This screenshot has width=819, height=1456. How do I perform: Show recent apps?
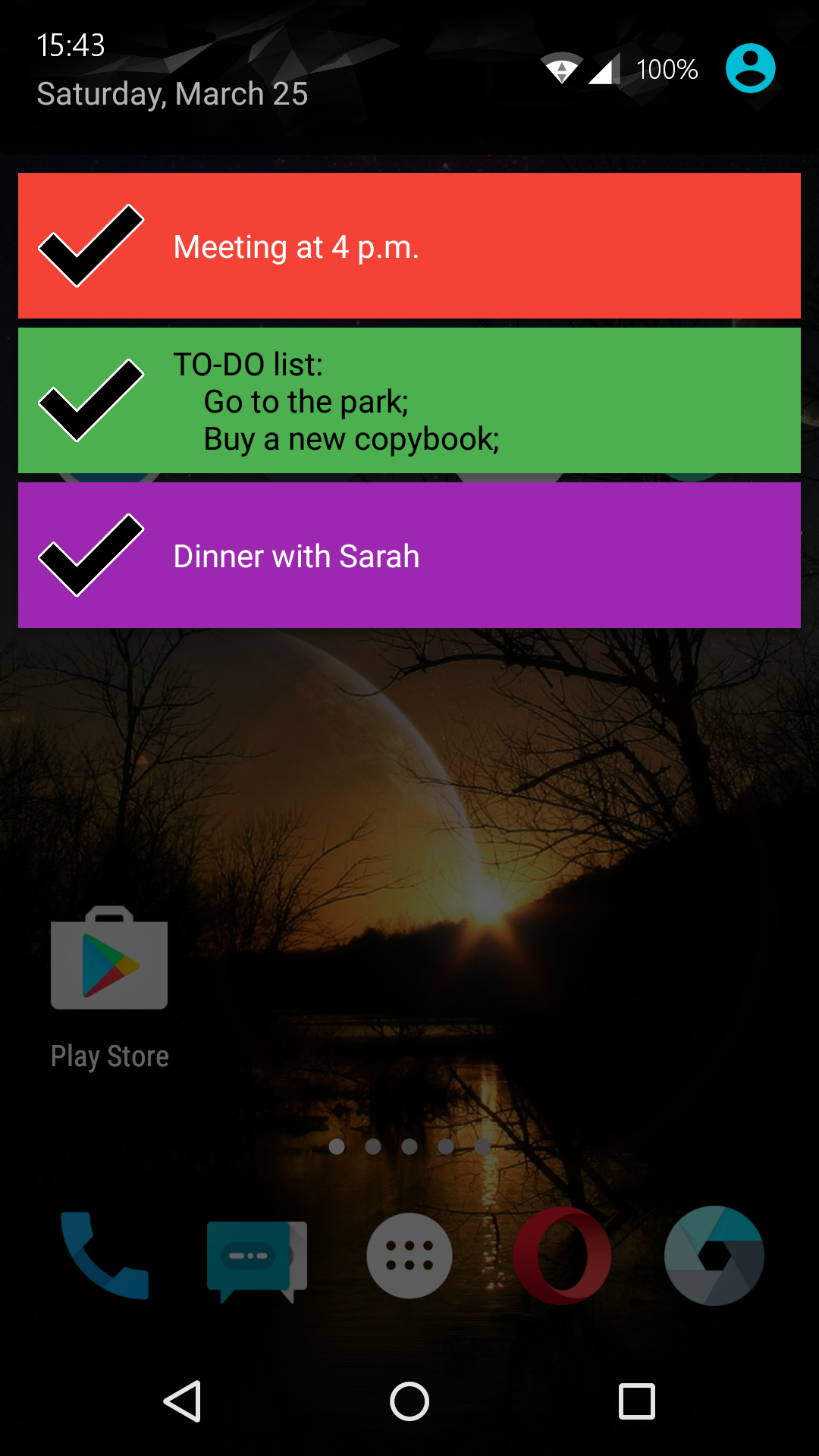(636, 1401)
